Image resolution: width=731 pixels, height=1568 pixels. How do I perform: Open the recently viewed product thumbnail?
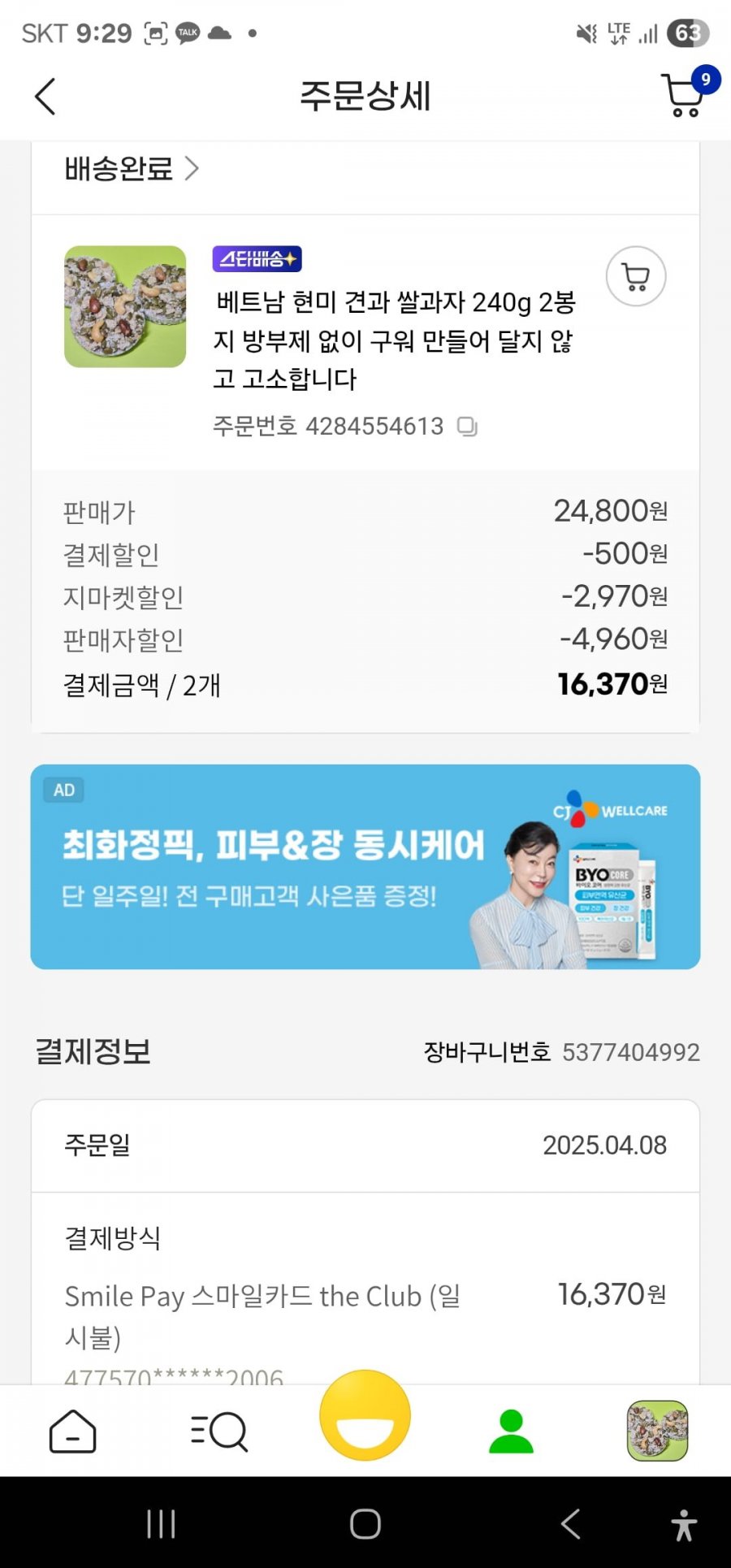click(657, 1431)
